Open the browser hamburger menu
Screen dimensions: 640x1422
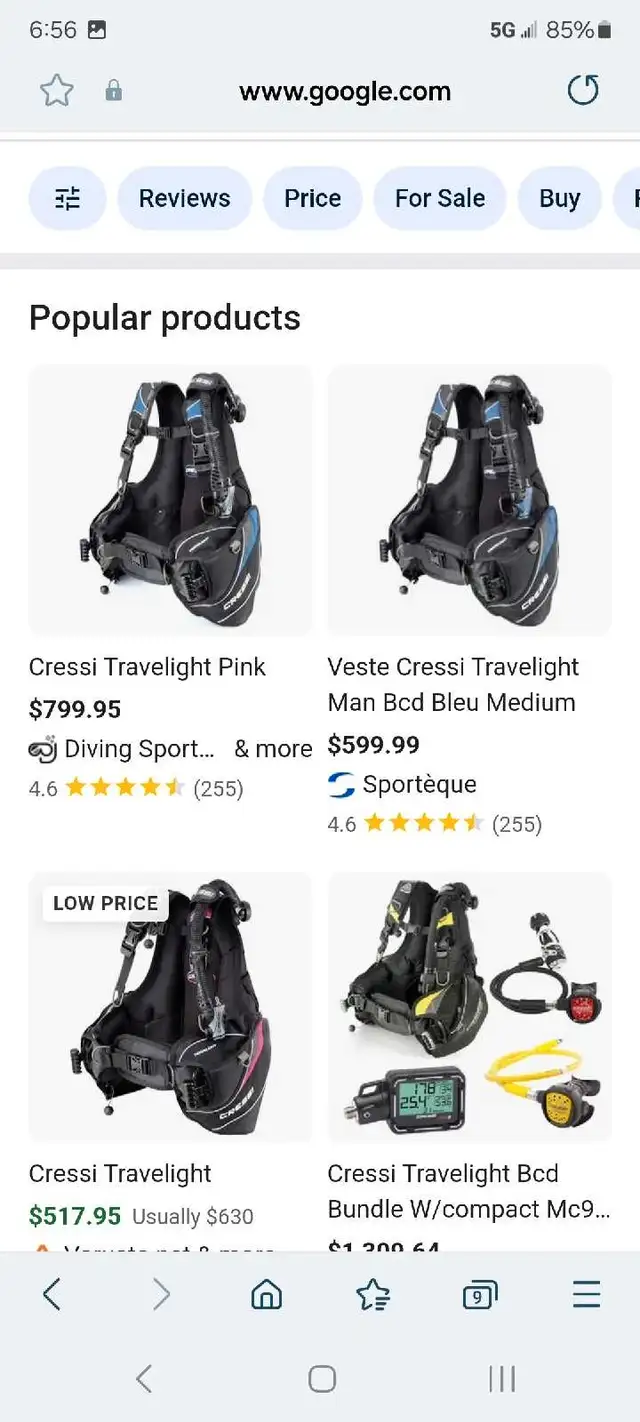pyautogui.click(x=587, y=1295)
